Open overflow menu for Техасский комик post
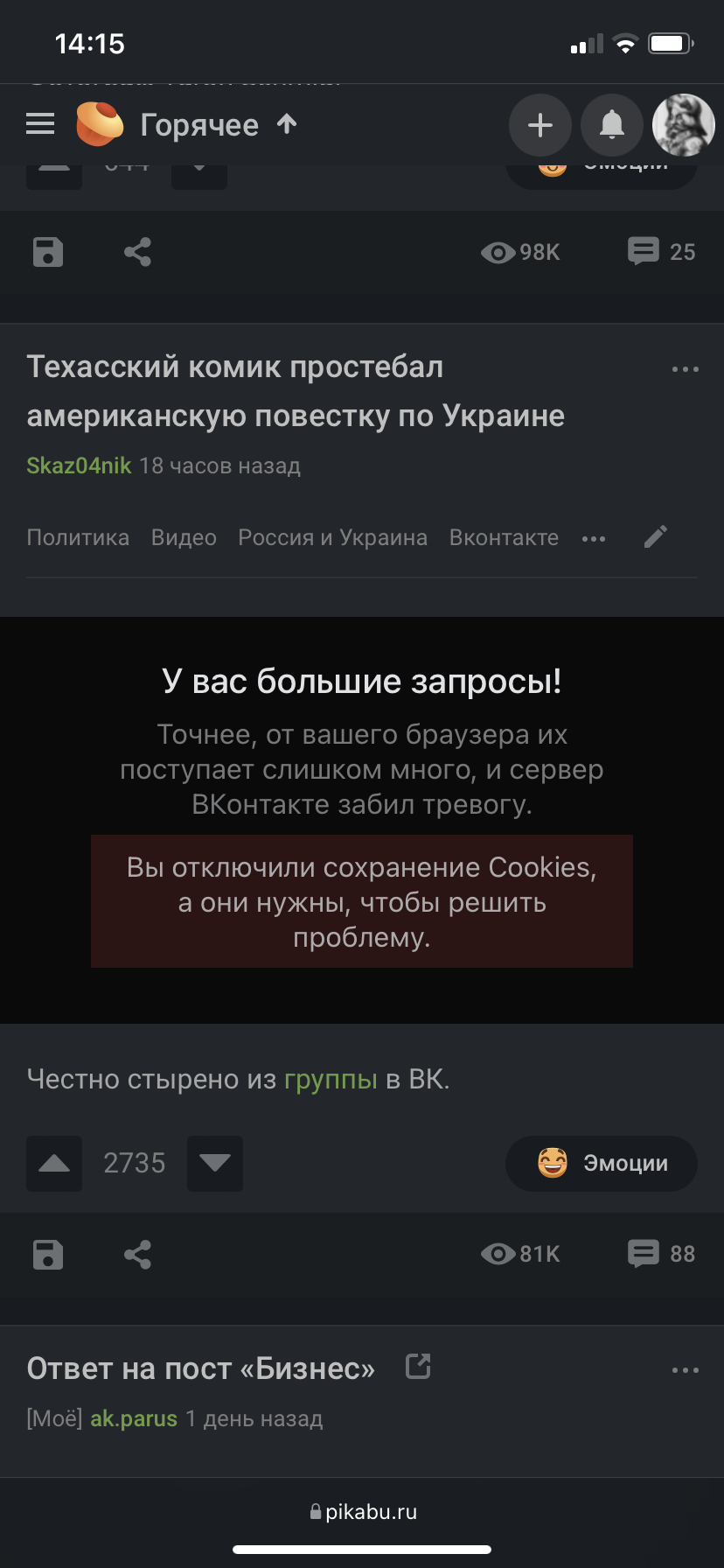This screenshot has width=724, height=1568. (685, 369)
